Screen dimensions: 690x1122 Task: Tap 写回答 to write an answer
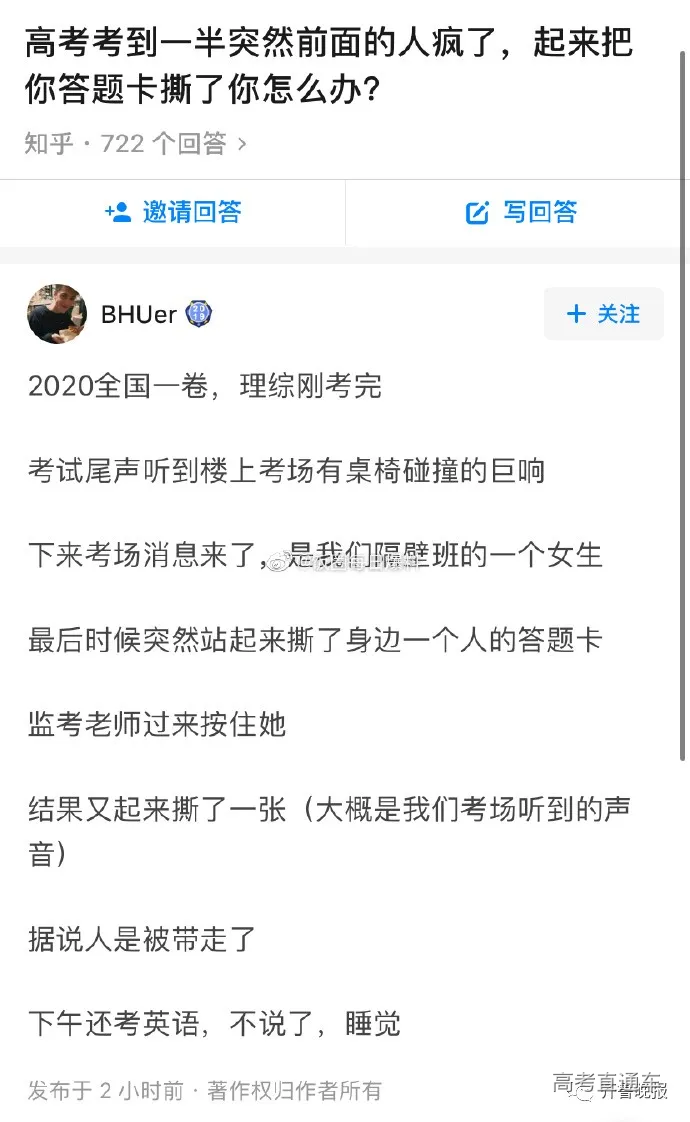click(521, 212)
